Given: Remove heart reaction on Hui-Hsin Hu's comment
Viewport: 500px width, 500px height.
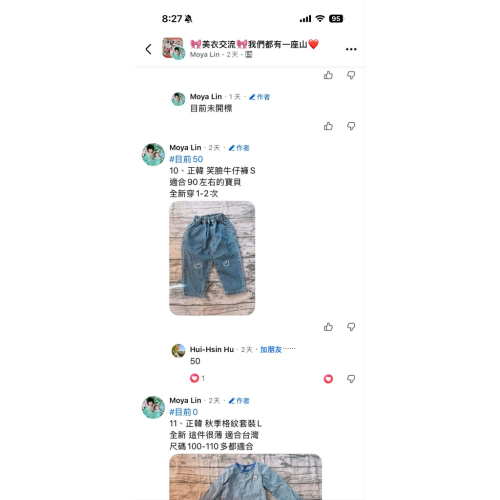Looking at the screenshot, I should [x=328, y=379].
